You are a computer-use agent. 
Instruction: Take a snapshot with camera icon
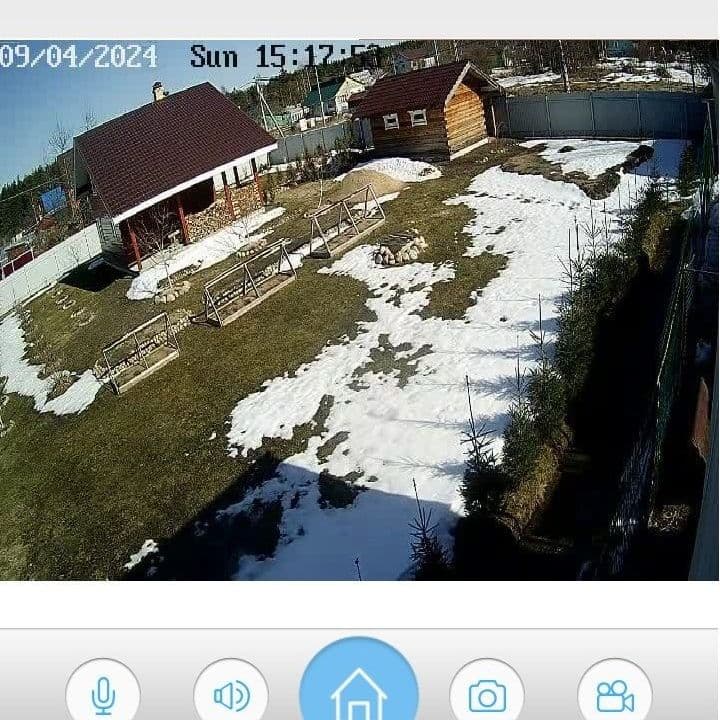click(x=487, y=693)
